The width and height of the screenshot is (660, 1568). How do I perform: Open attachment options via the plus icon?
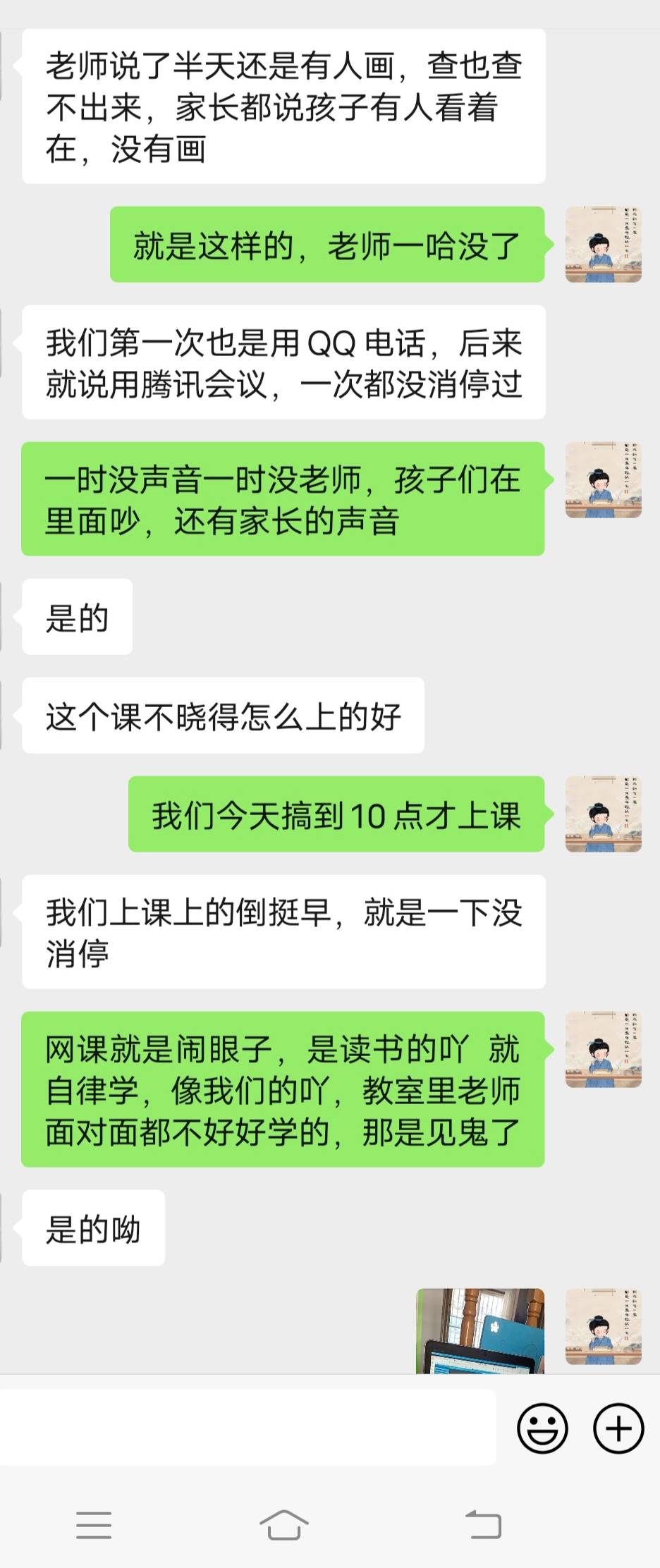click(618, 1431)
